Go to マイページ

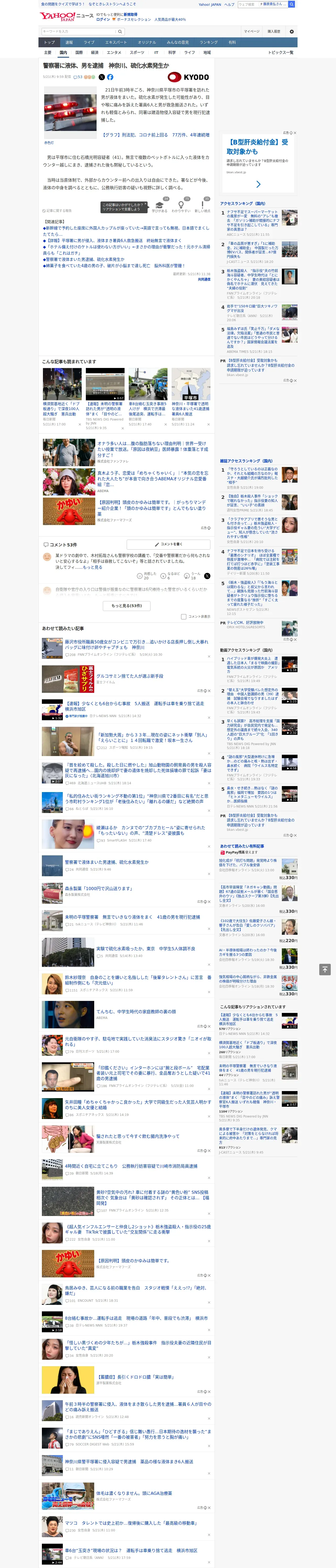[252, 32]
